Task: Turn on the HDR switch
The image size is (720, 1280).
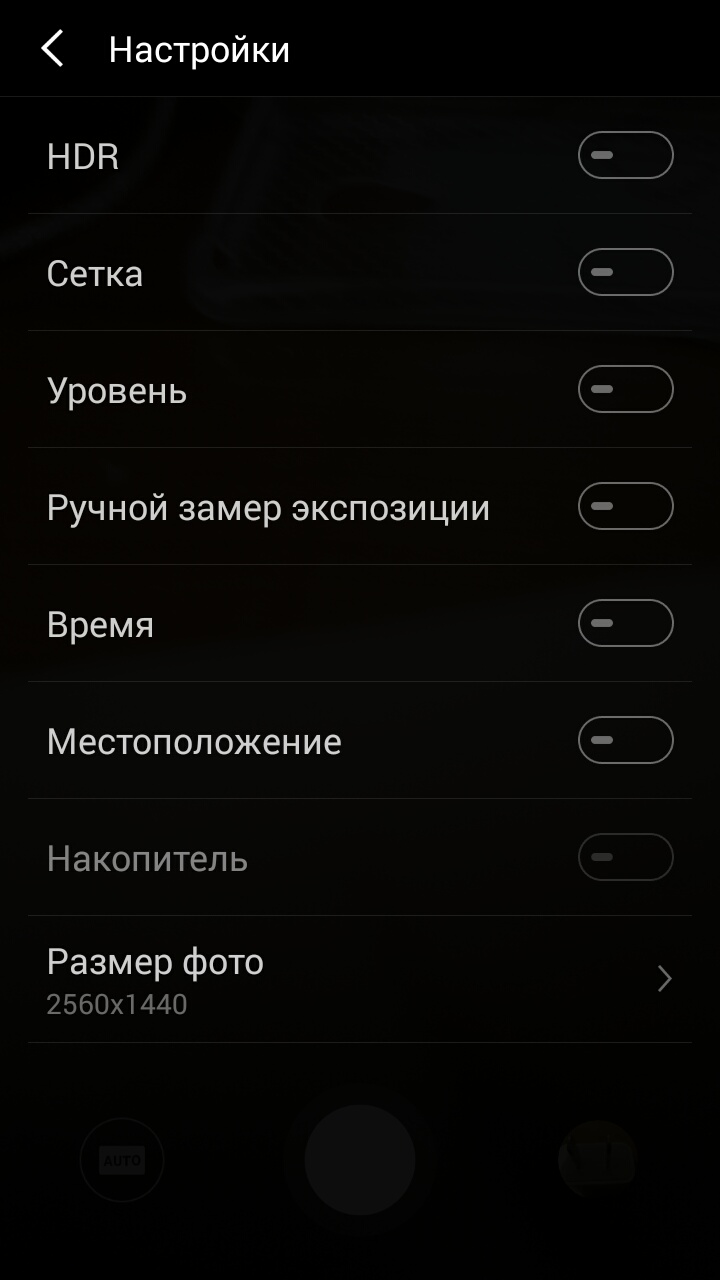Action: click(625, 155)
